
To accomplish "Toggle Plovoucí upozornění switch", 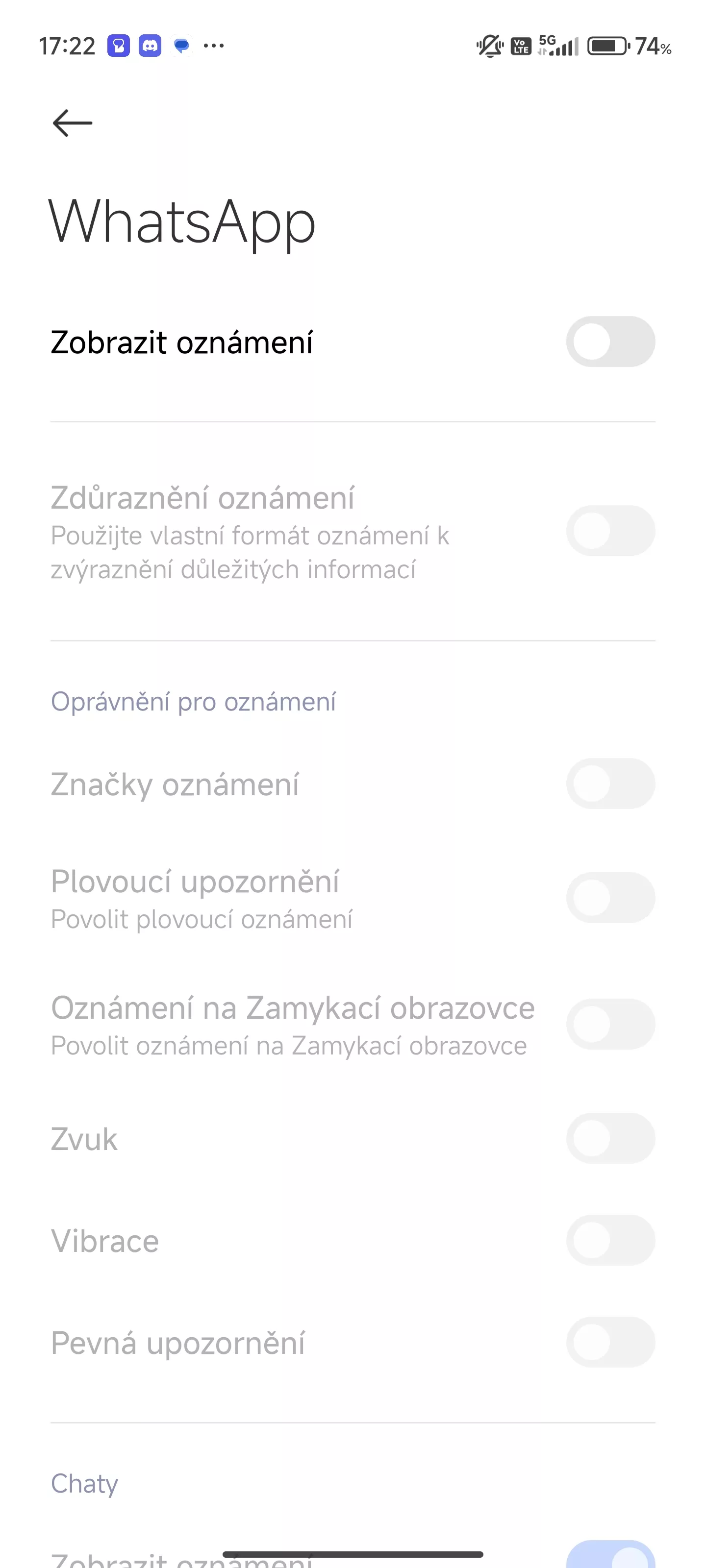I will (x=610, y=898).
